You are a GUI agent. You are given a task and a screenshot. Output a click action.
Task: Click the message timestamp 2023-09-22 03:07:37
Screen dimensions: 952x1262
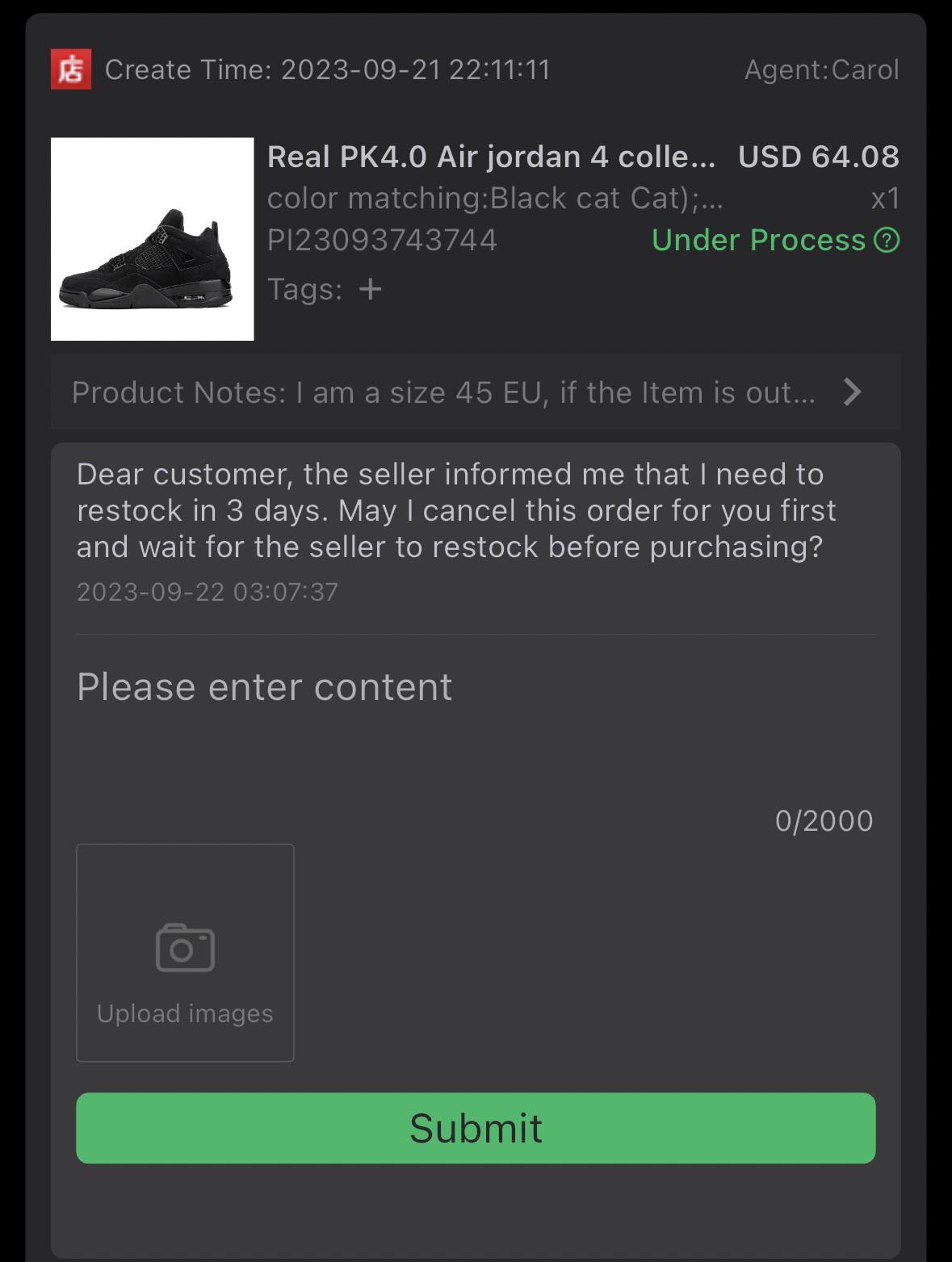[x=208, y=593]
